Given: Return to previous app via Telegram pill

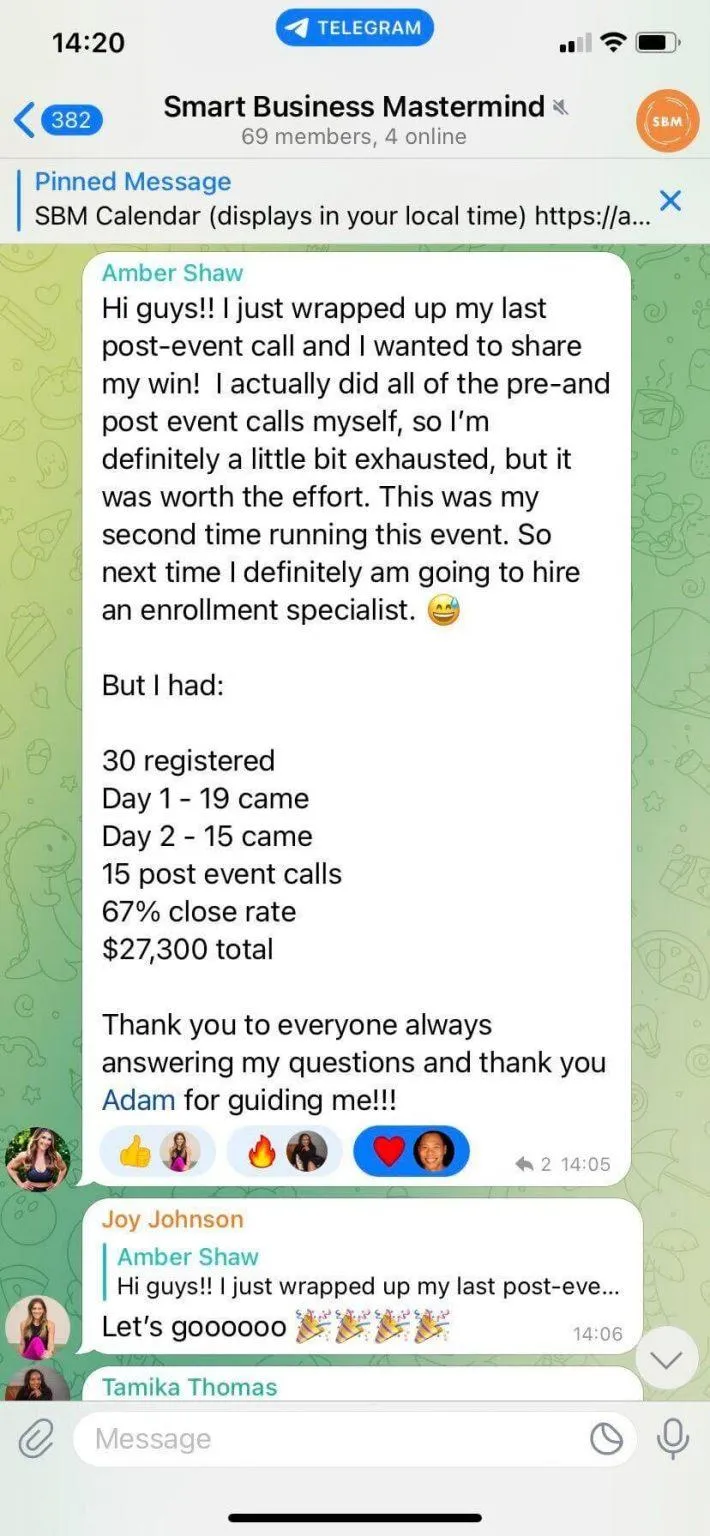Looking at the screenshot, I should [355, 28].
